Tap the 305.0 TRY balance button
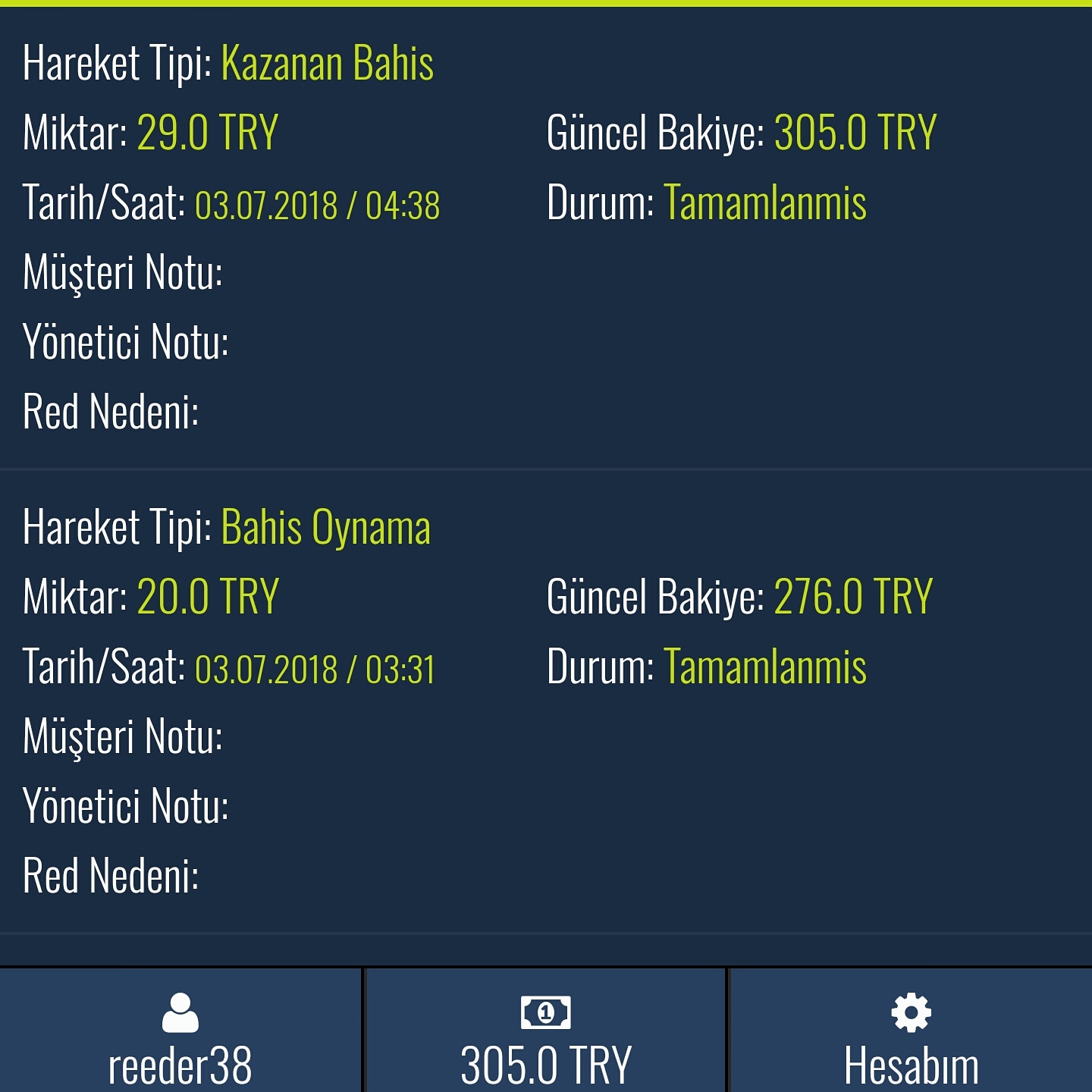The image size is (1092, 1092). [545, 1035]
